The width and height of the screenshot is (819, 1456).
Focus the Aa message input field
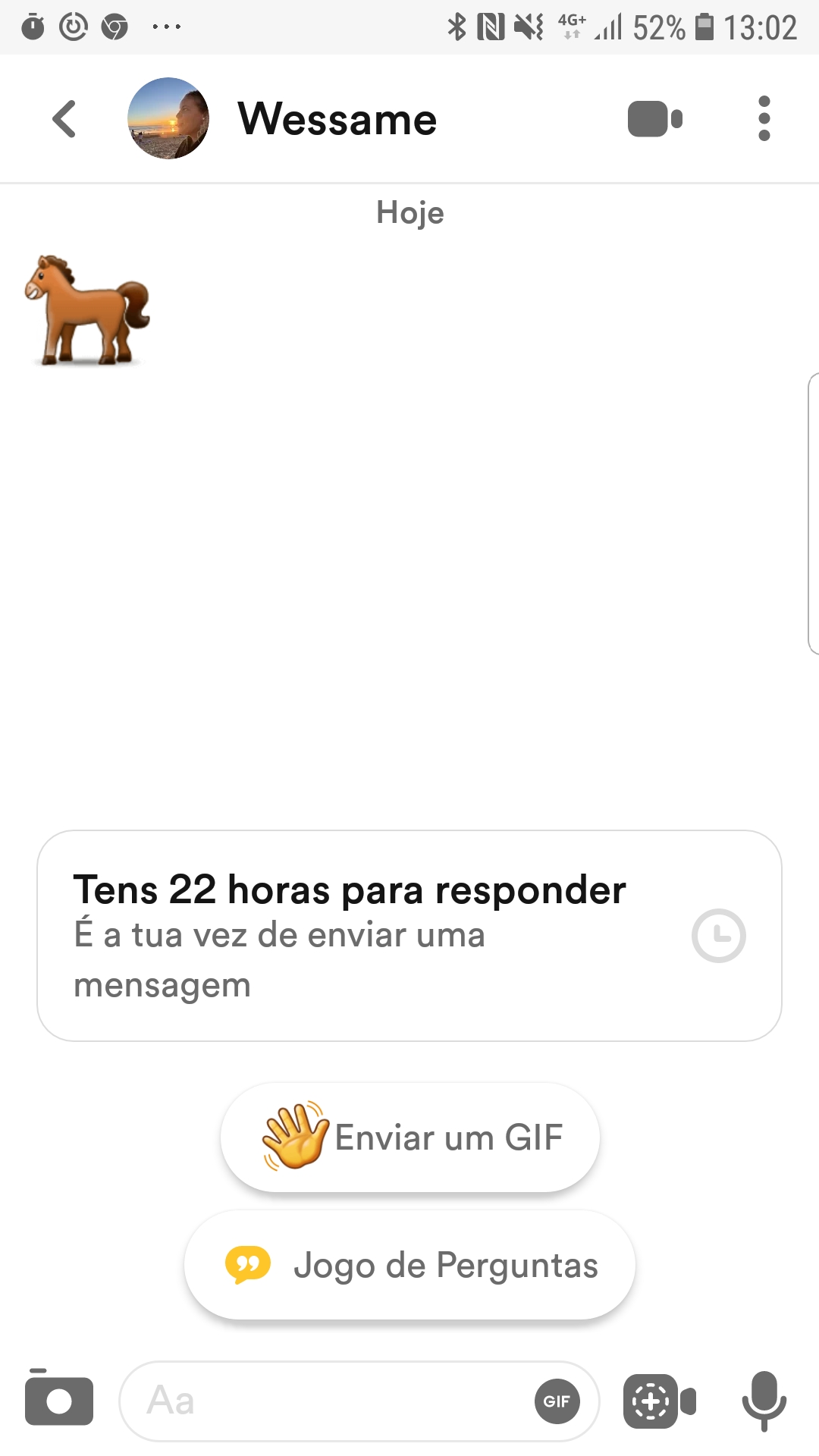point(326,1401)
